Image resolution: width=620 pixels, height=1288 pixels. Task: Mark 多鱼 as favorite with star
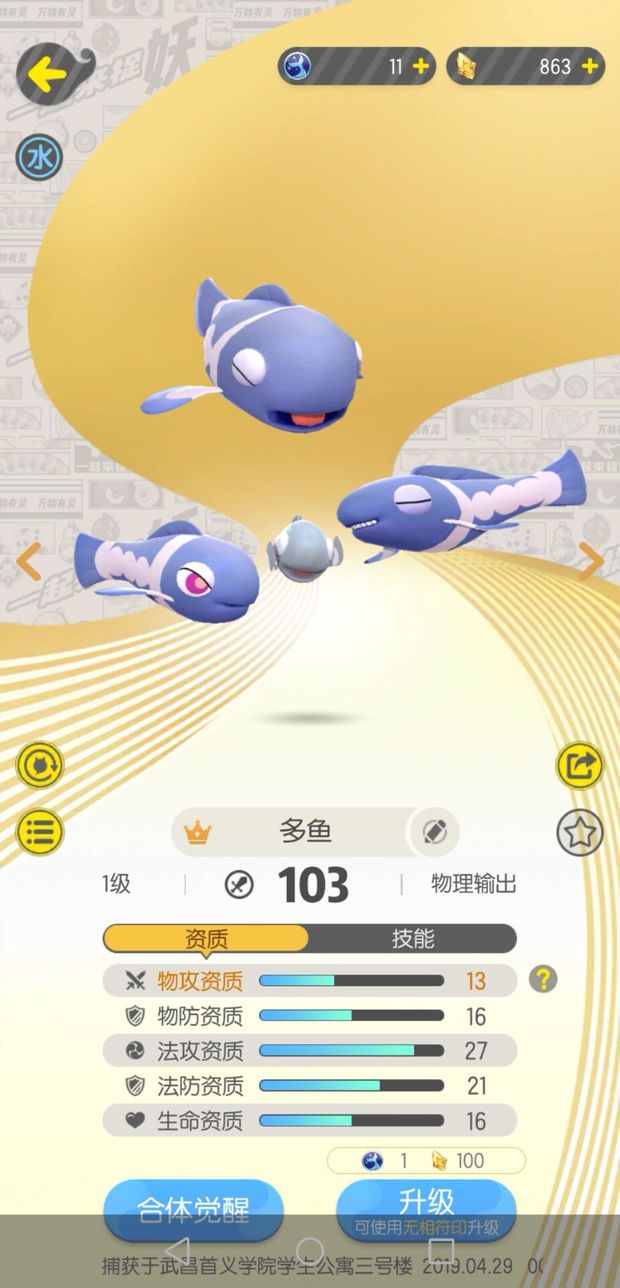[x=580, y=832]
